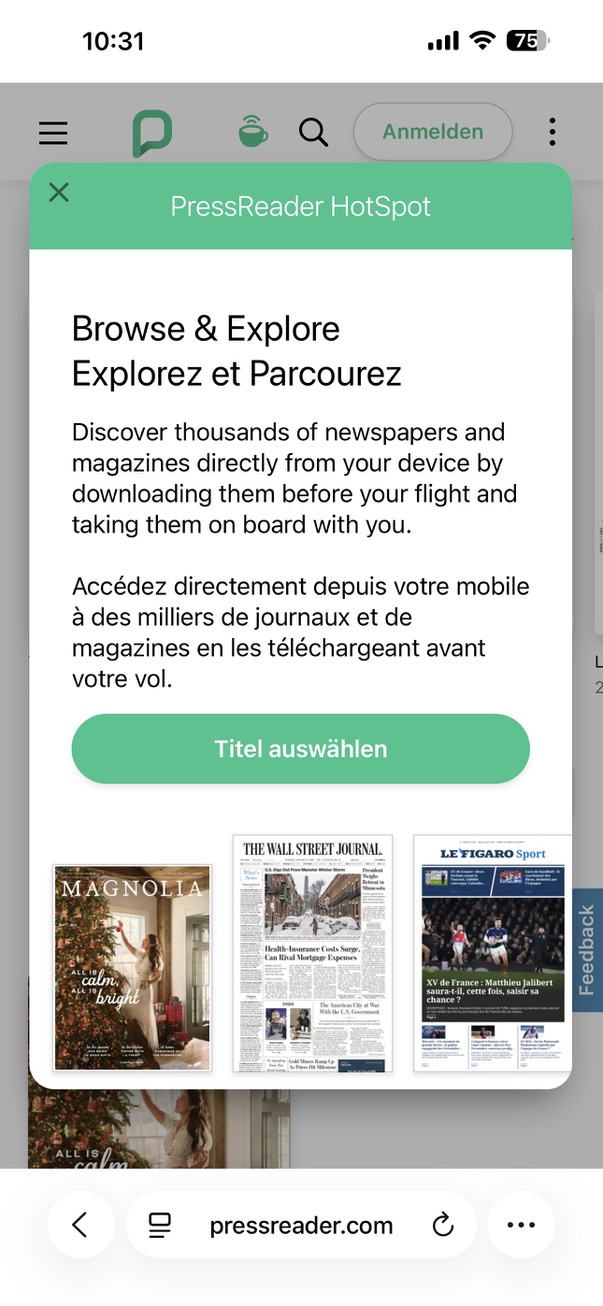Open The Wall Street Journal cover
The image size is (603, 1306).
[x=312, y=954]
